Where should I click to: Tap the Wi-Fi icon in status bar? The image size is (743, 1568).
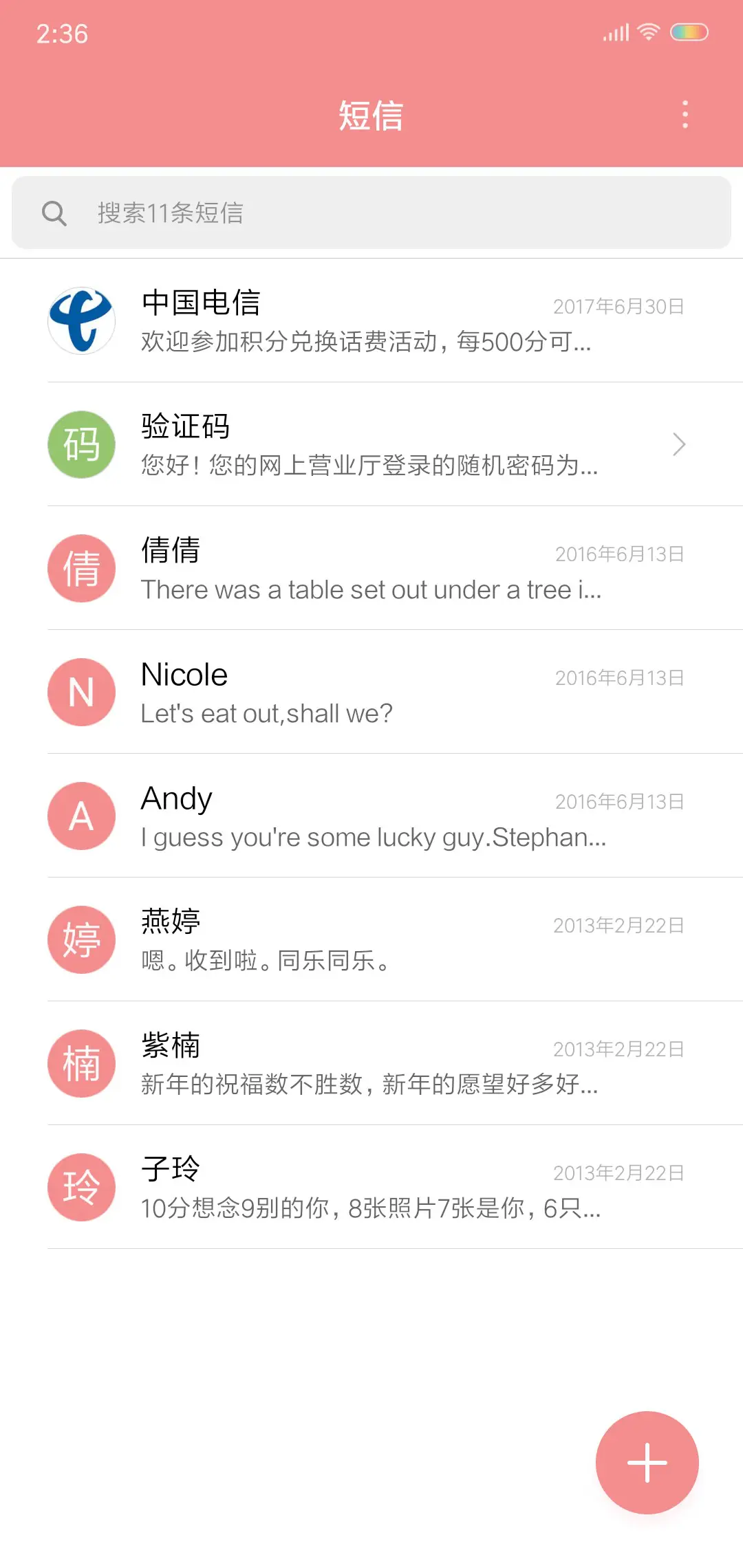click(647, 31)
